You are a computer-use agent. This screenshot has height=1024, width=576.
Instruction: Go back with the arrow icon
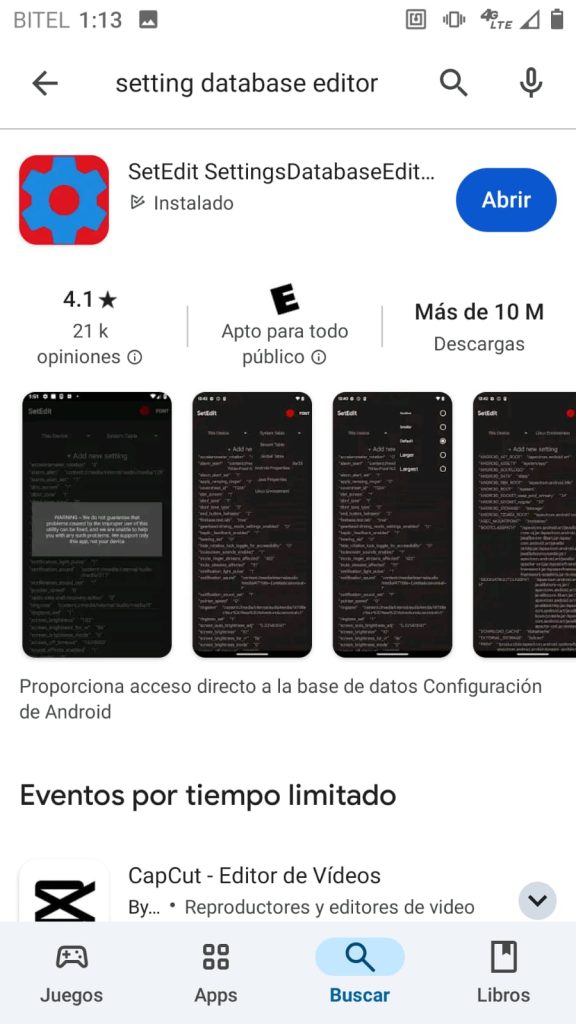click(45, 84)
